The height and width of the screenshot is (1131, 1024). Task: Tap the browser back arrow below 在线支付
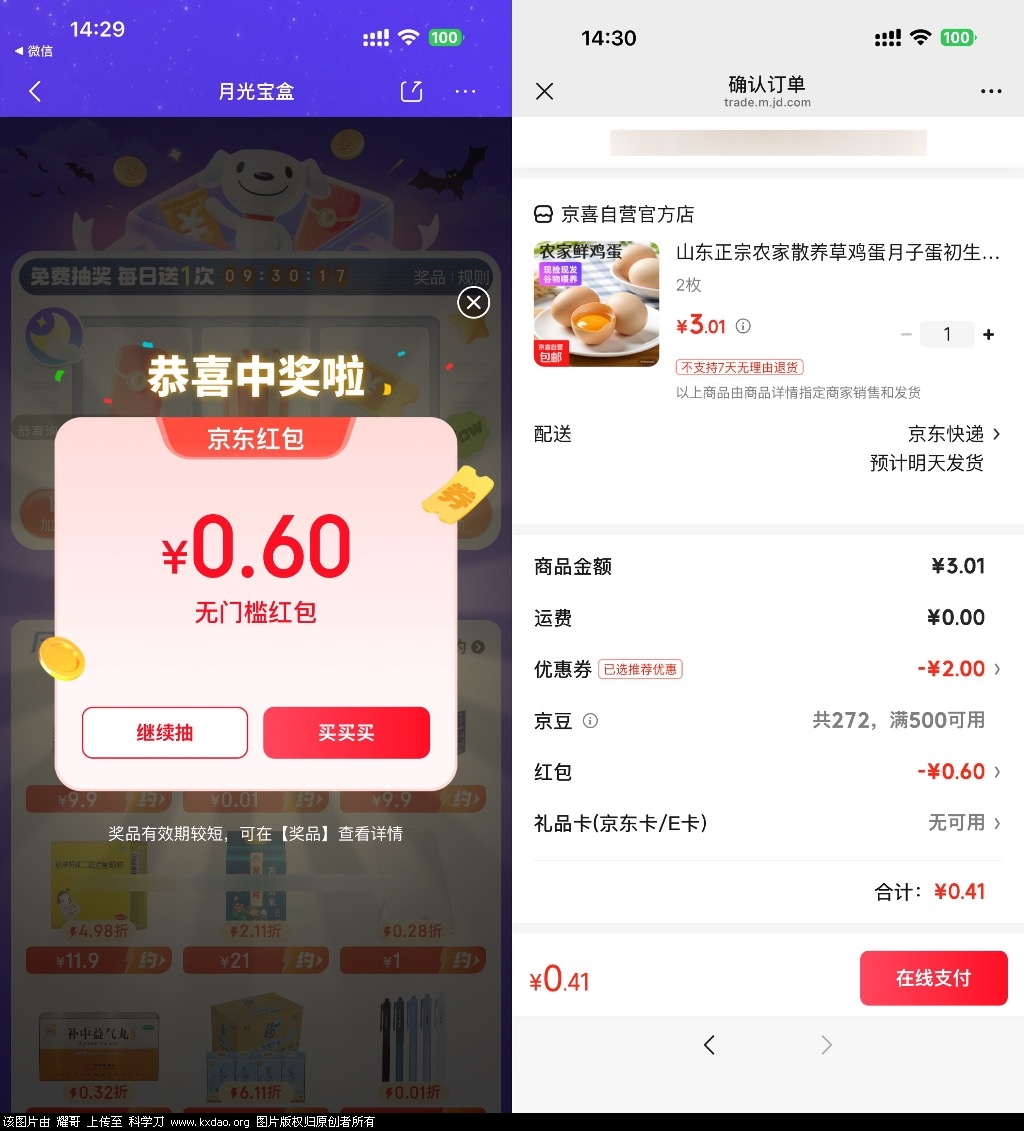(x=709, y=1045)
